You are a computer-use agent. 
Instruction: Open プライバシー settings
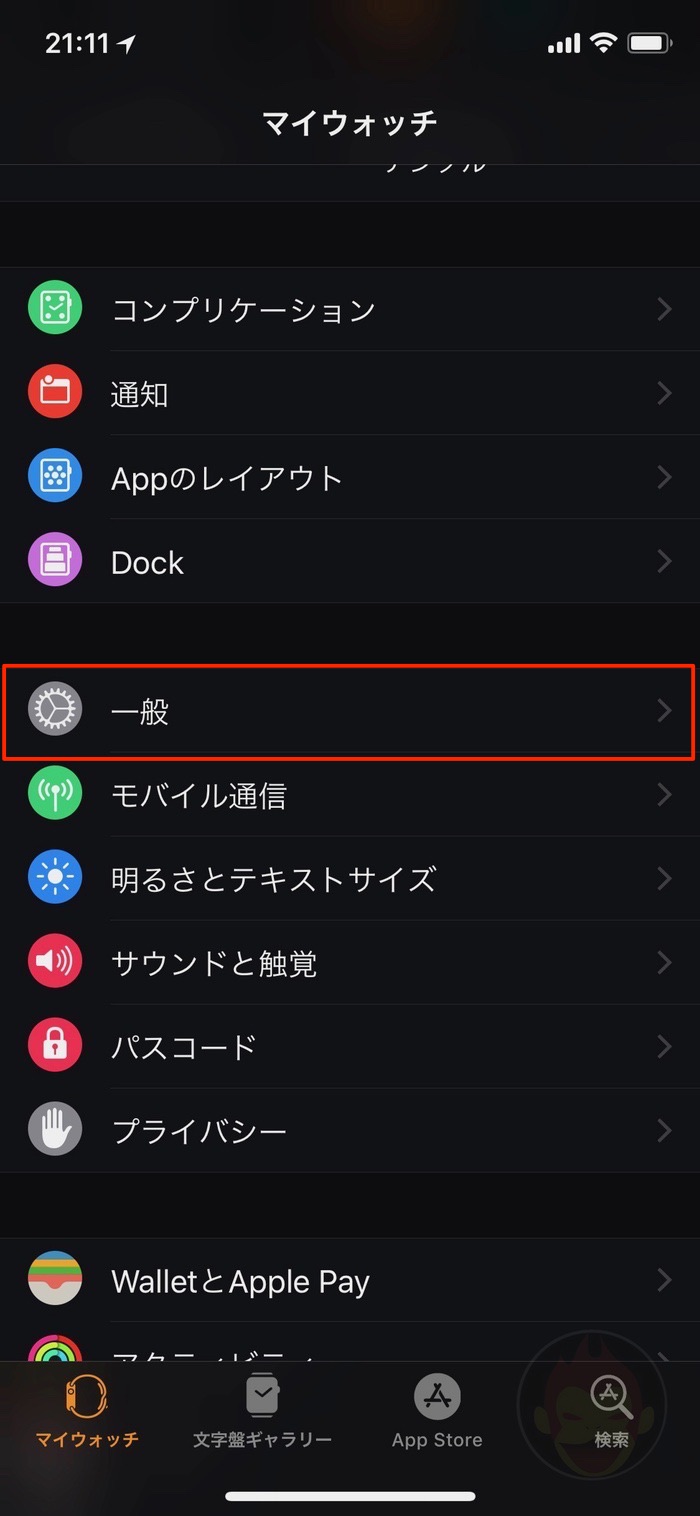[350, 1131]
